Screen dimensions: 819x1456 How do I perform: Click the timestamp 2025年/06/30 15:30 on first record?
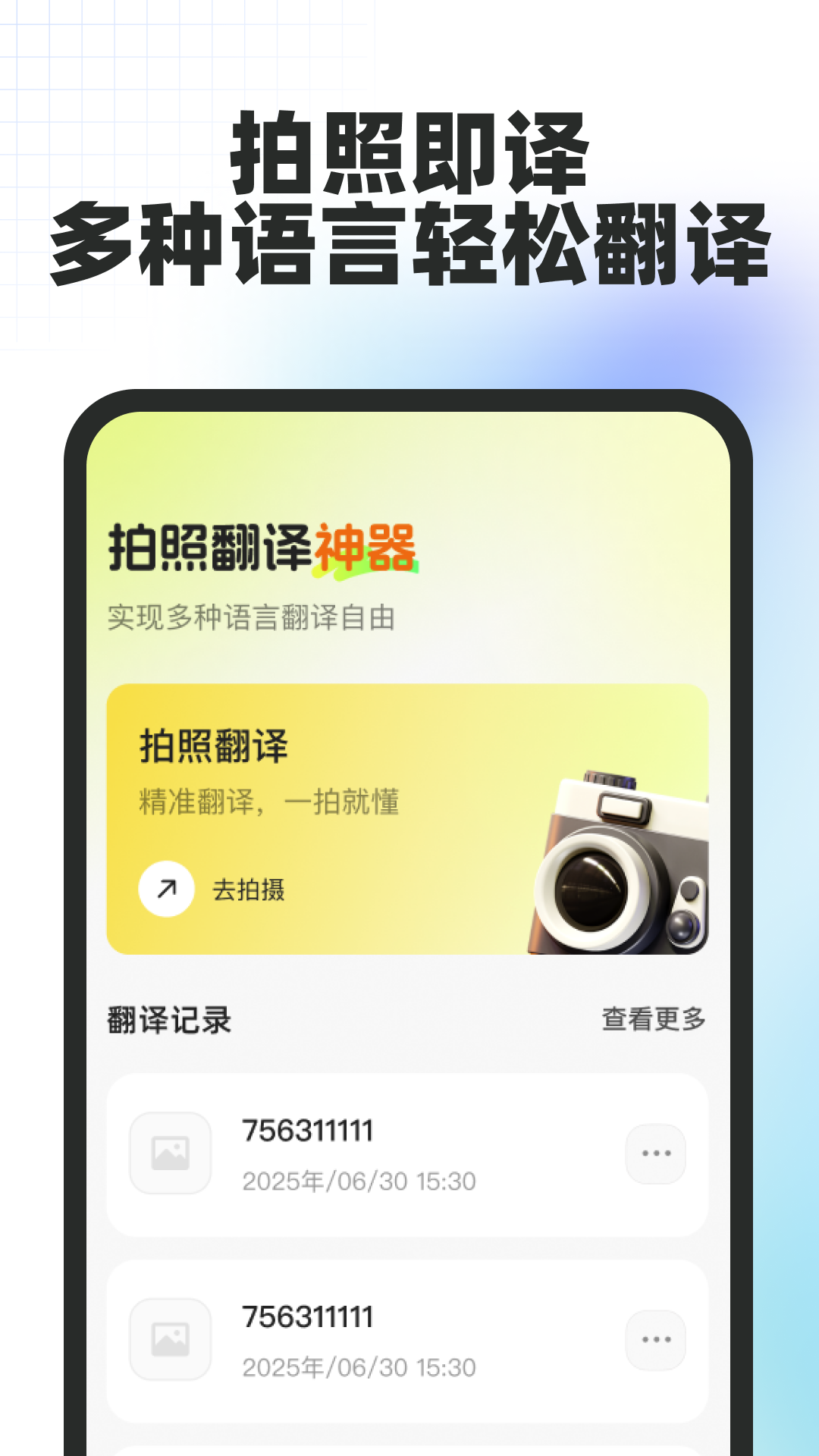coord(359,1180)
